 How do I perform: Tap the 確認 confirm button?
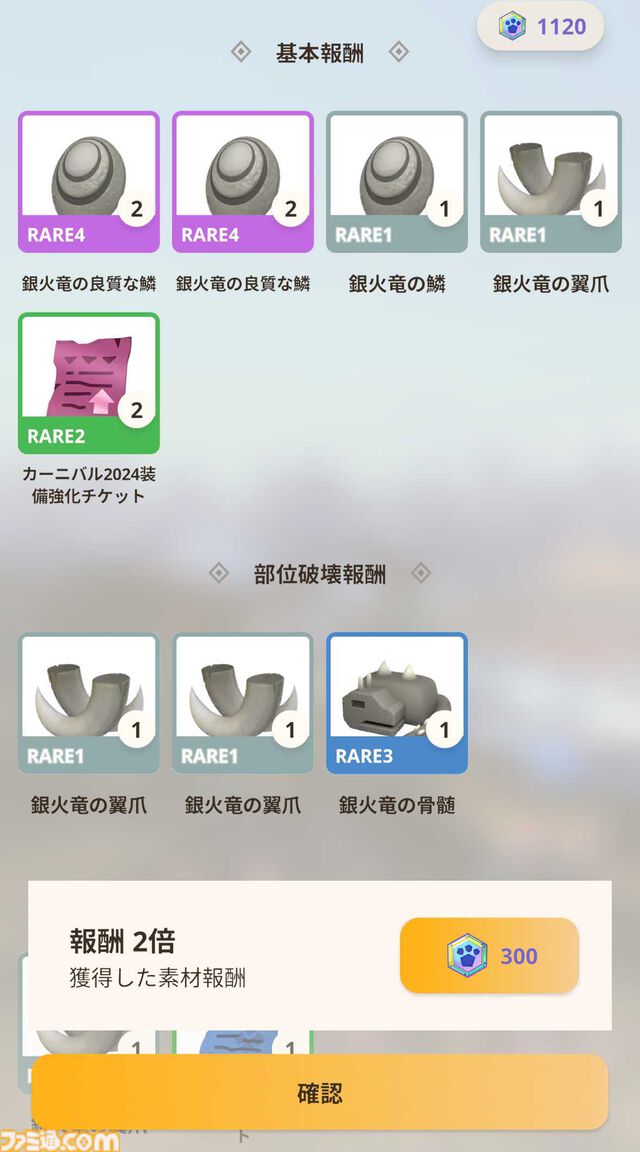pyautogui.click(x=320, y=1092)
